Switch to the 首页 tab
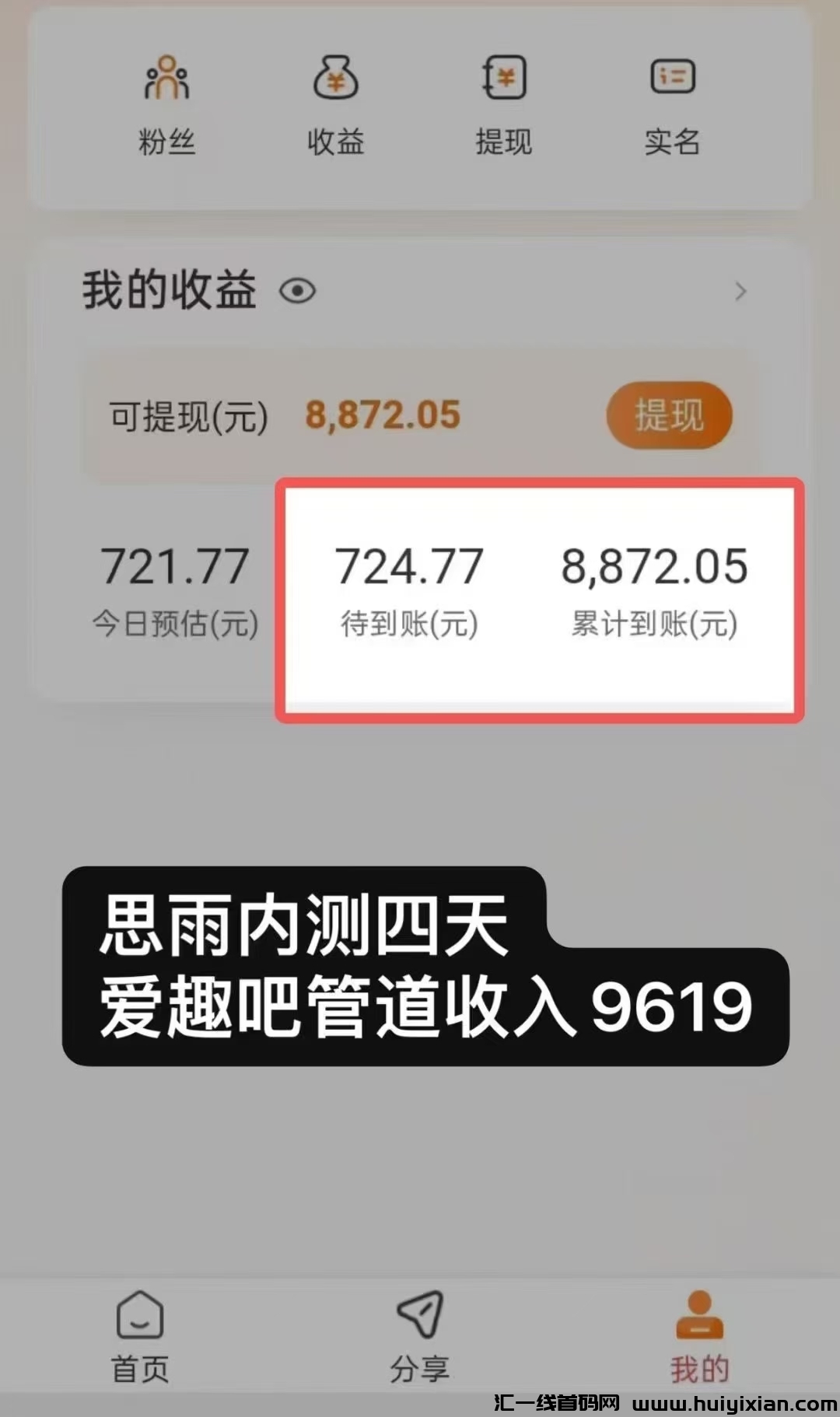The image size is (840, 1417). [x=140, y=1337]
